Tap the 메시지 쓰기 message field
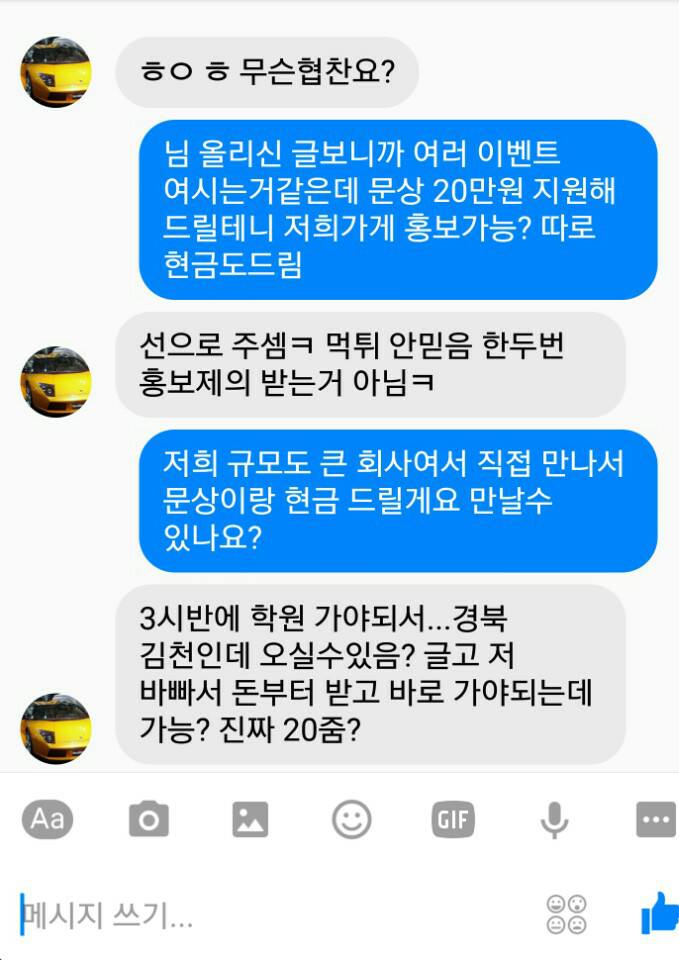 coord(270,914)
